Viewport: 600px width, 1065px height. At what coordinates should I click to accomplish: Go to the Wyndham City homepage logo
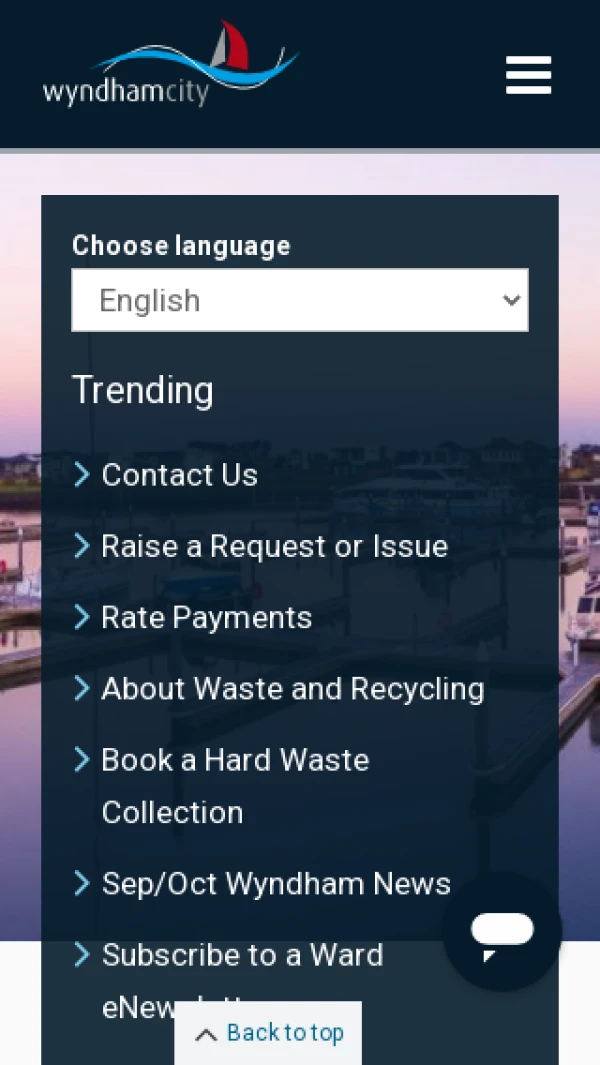[x=170, y=66]
